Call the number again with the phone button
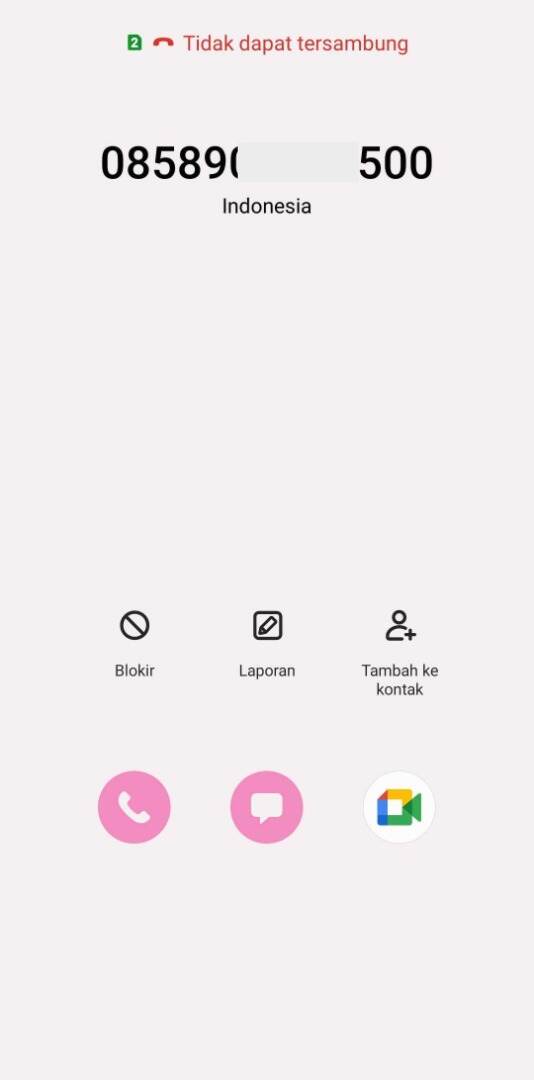The height and width of the screenshot is (1080, 534). click(x=134, y=807)
